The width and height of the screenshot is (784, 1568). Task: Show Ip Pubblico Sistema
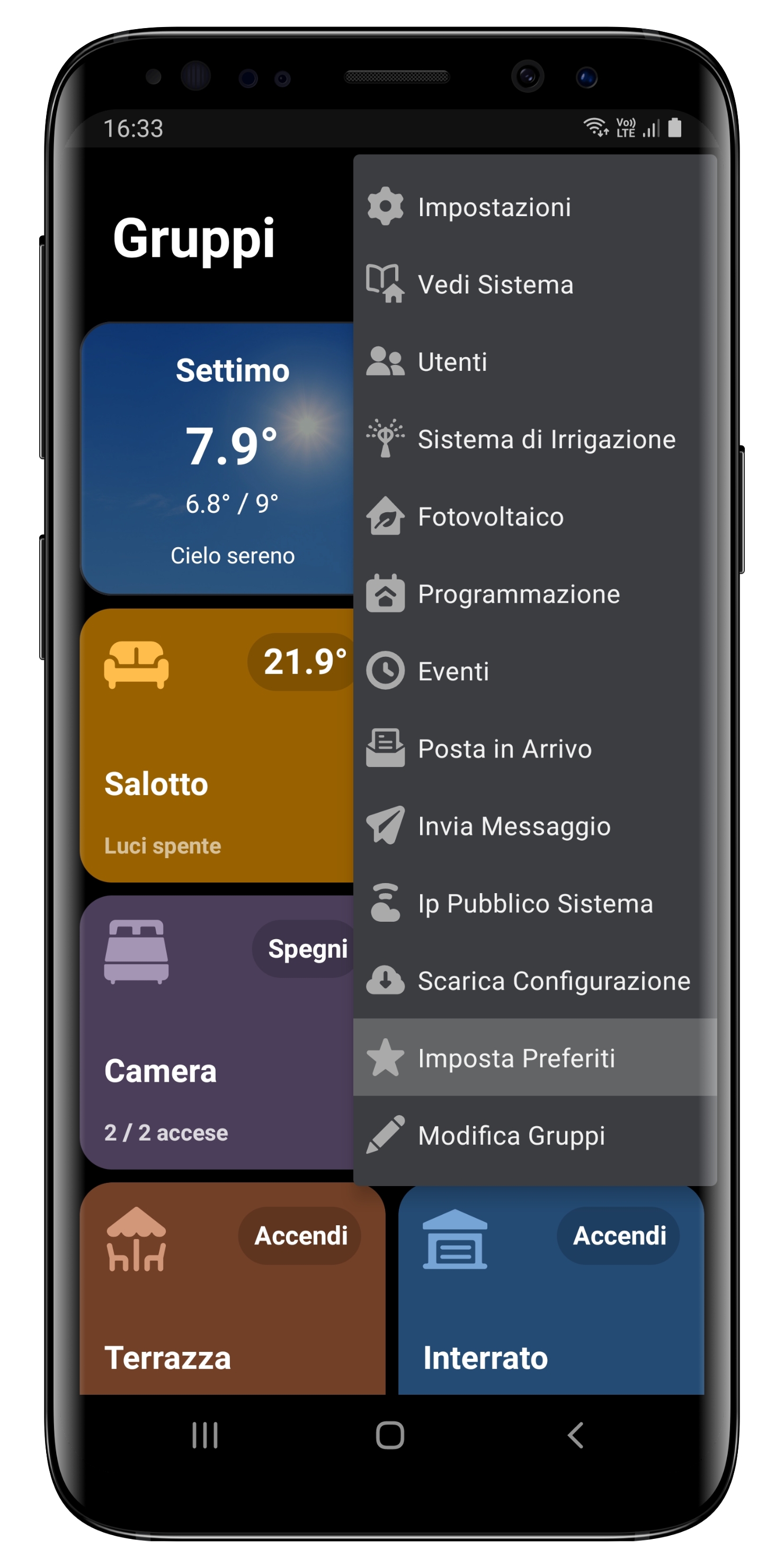tap(535, 903)
